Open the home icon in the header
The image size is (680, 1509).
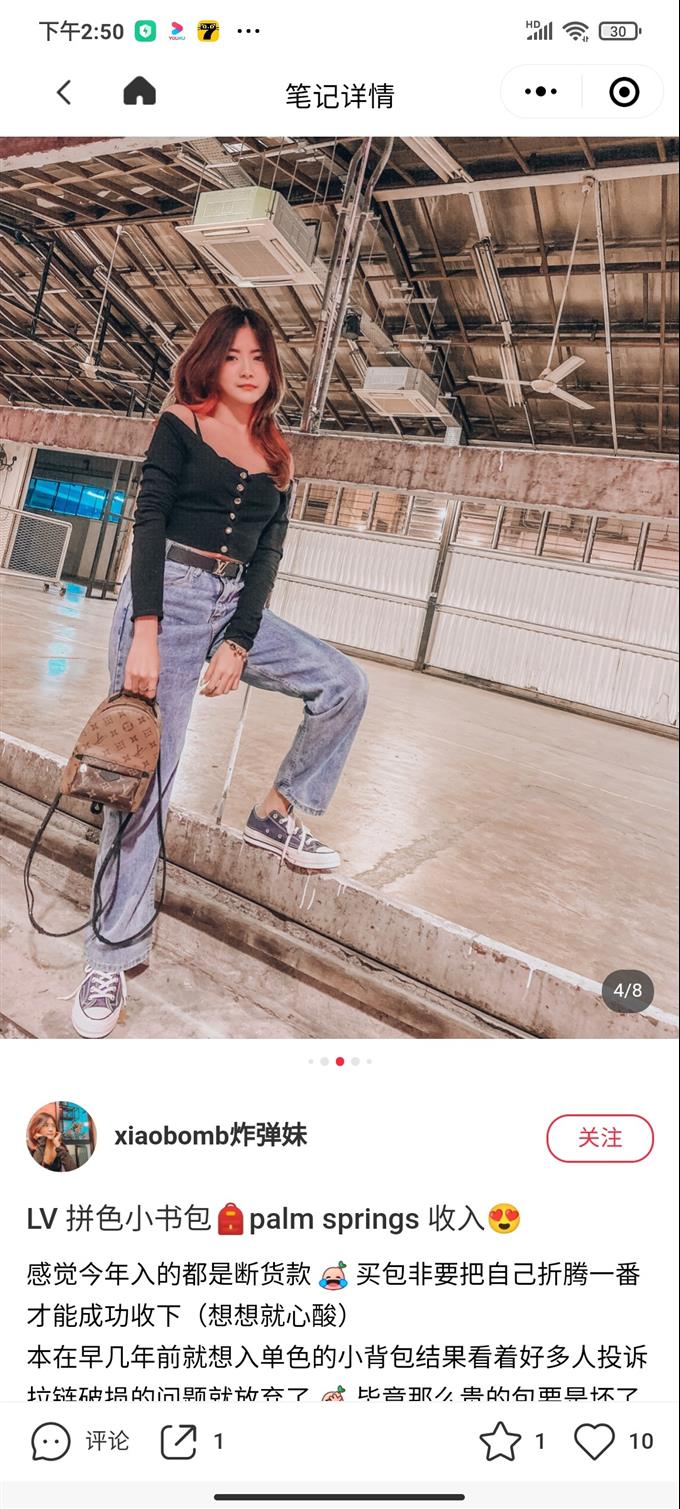[x=139, y=92]
